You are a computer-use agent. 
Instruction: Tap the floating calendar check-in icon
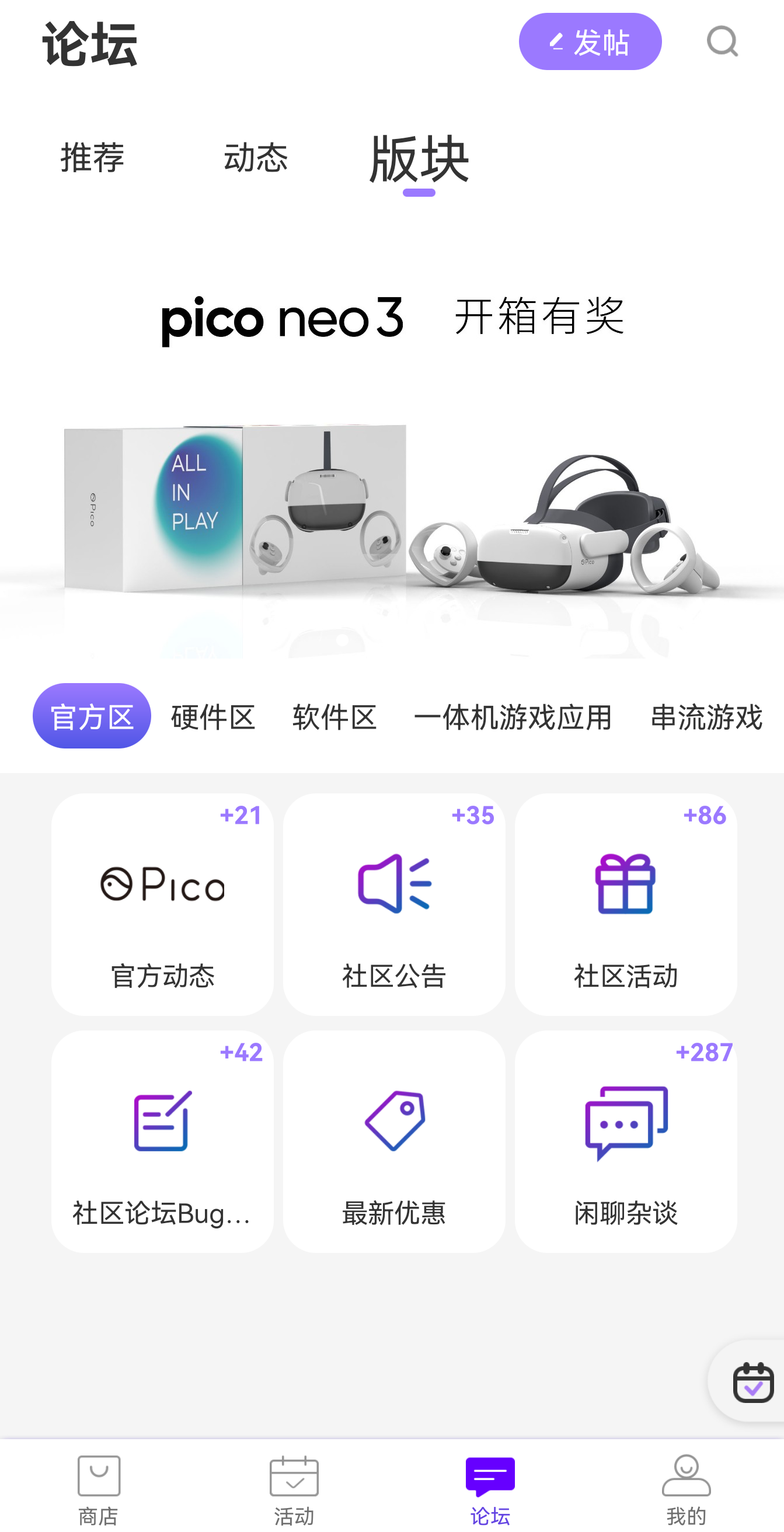coord(752,1381)
